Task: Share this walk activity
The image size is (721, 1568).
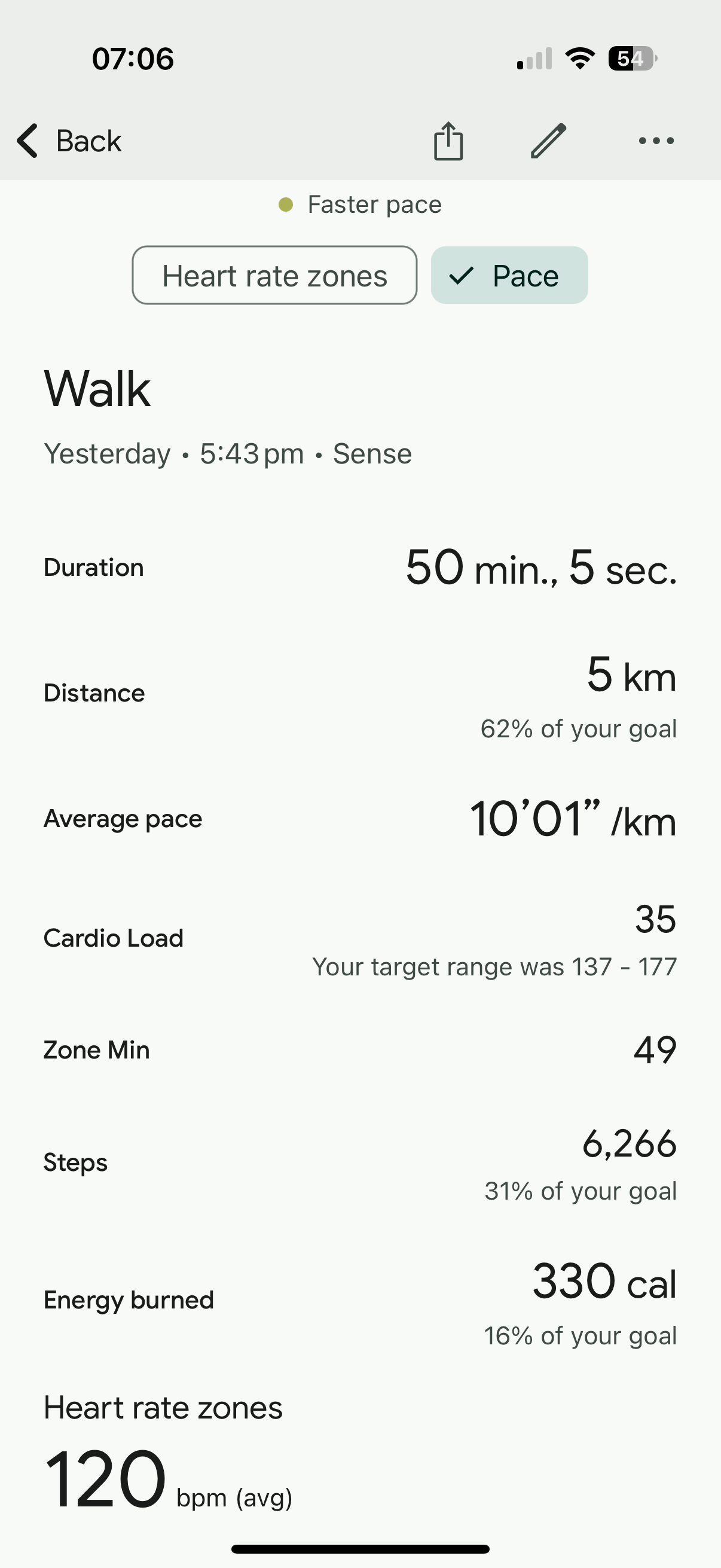Action: pyautogui.click(x=448, y=141)
